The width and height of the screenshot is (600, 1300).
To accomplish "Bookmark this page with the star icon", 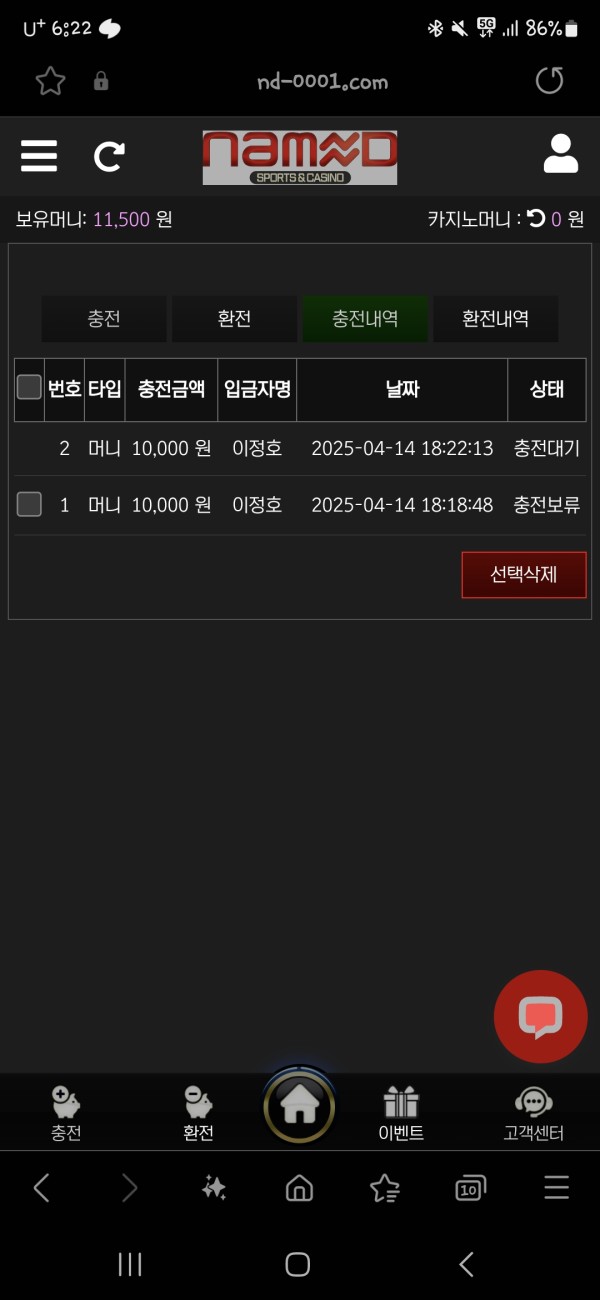I will coord(50,81).
